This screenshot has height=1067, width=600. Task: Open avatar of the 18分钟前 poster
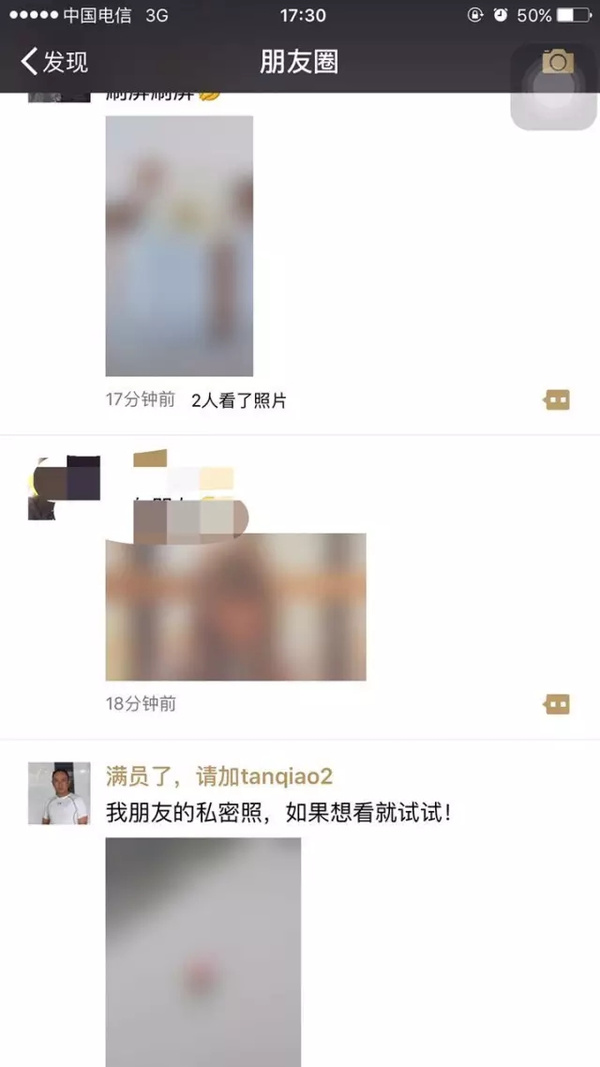pyautogui.click(x=63, y=487)
